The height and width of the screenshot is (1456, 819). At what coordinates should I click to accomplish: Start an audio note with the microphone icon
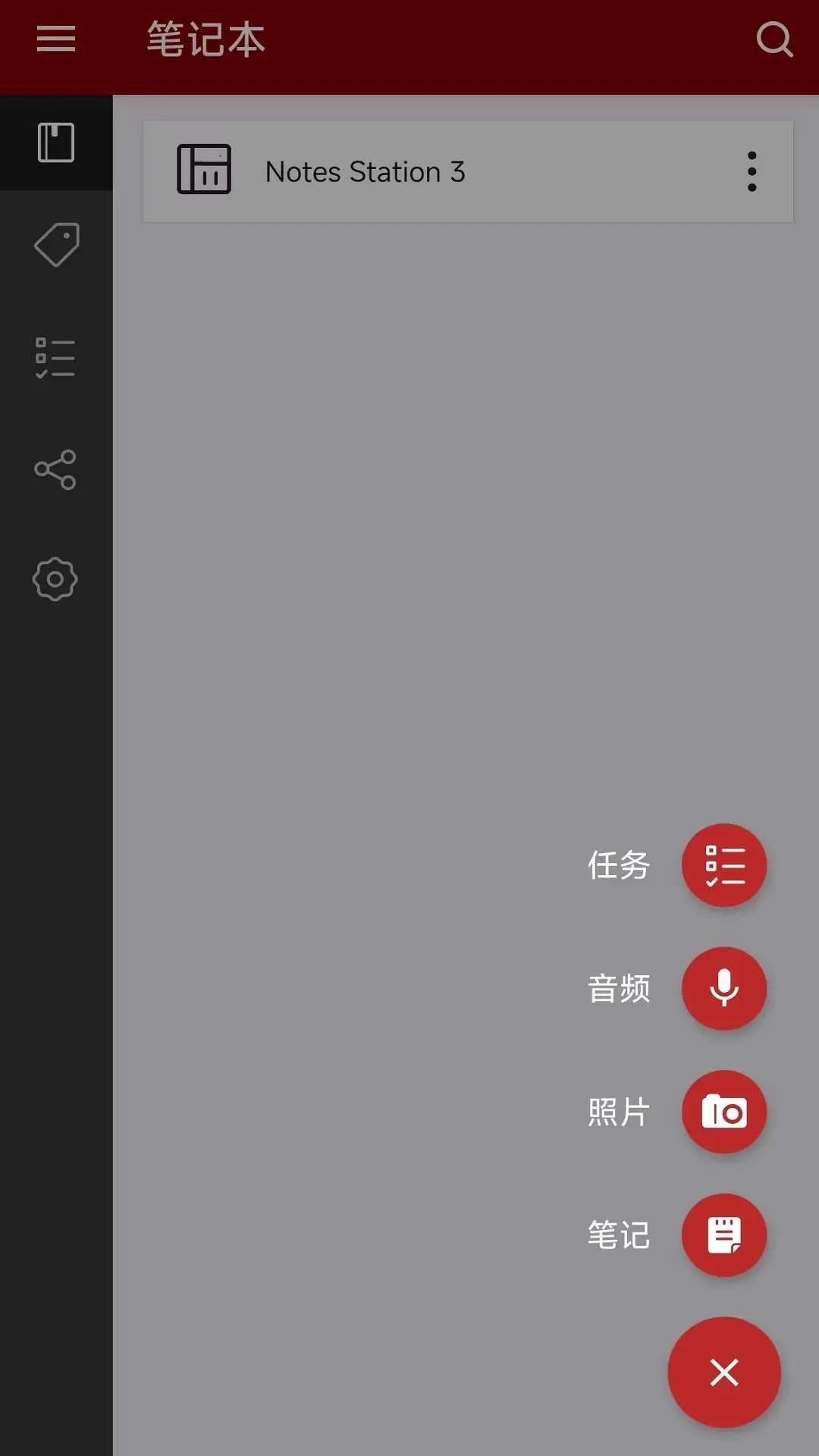724,989
